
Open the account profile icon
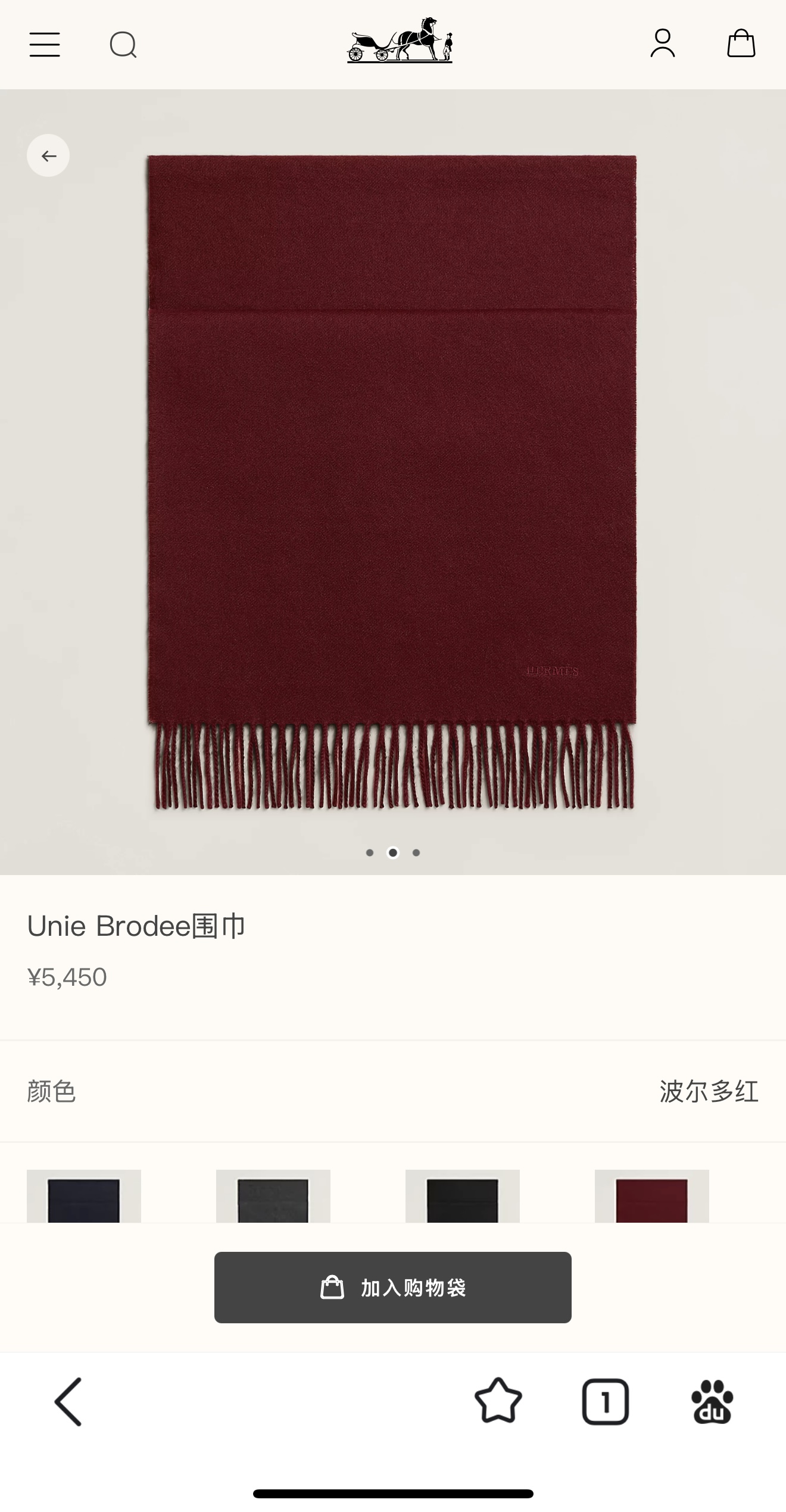(x=663, y=43)
